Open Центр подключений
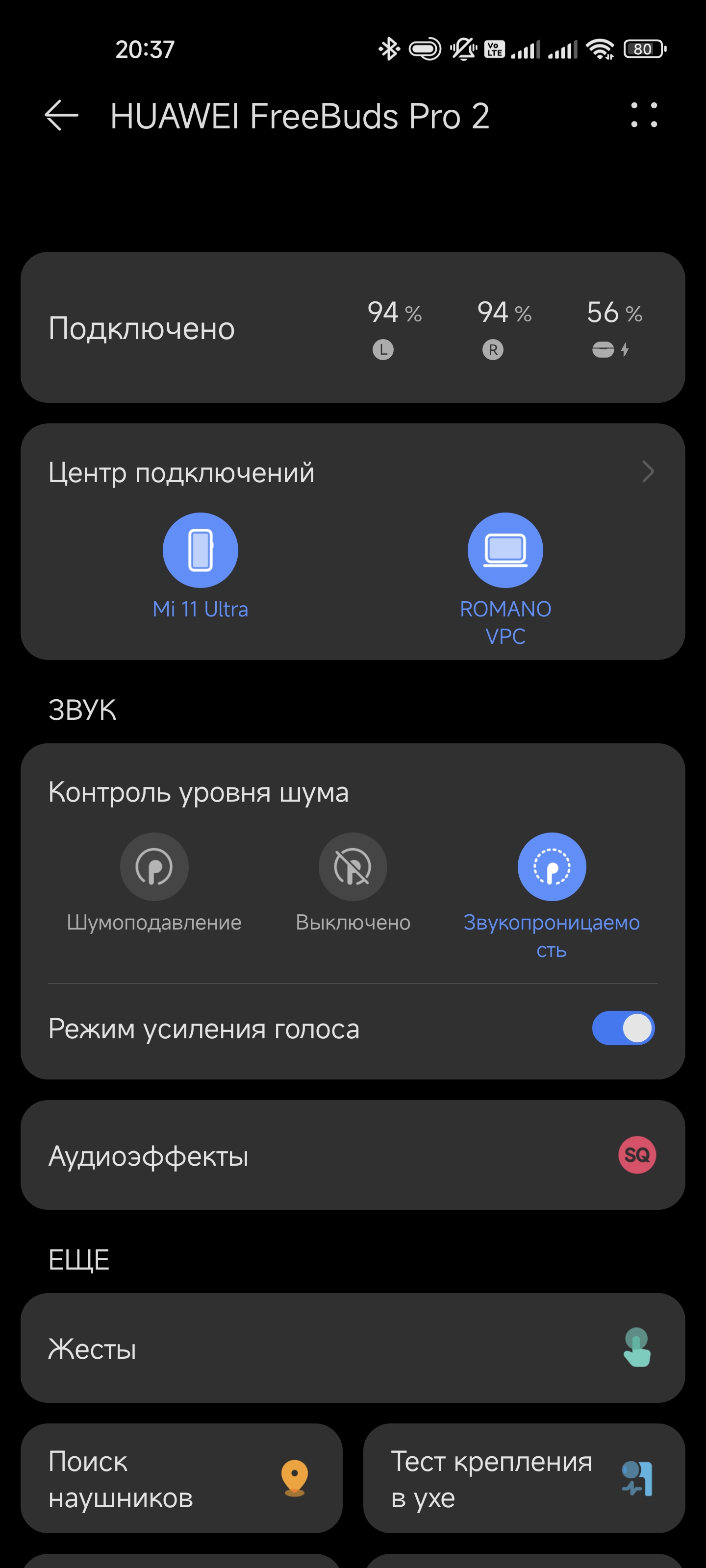Image resolution: width=706 pixels, height=1568 pixels. coord(352,472)
